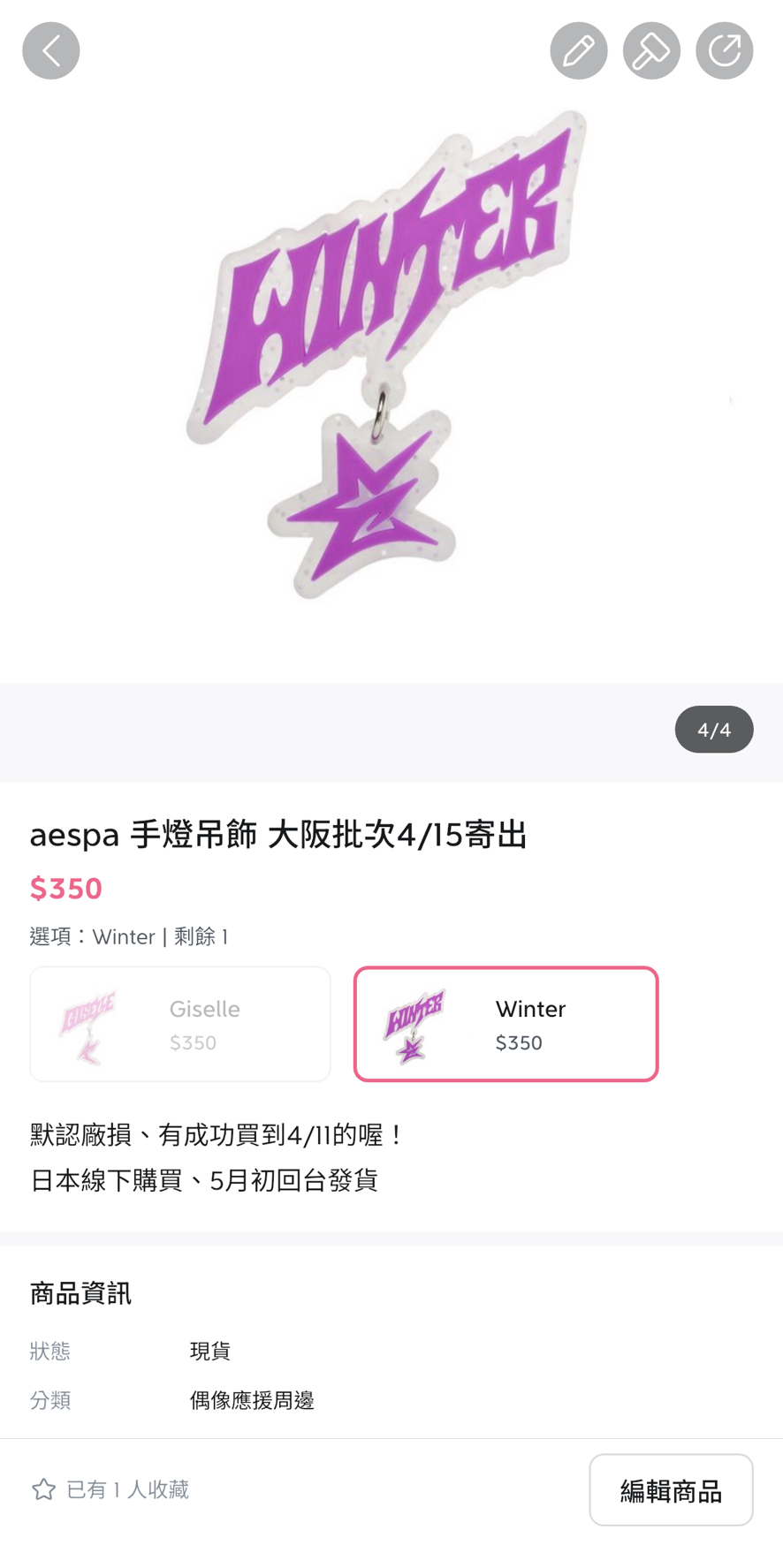Go back to the previous page
The height and width of the screenshot is (1568, 783).
point(50,50)
